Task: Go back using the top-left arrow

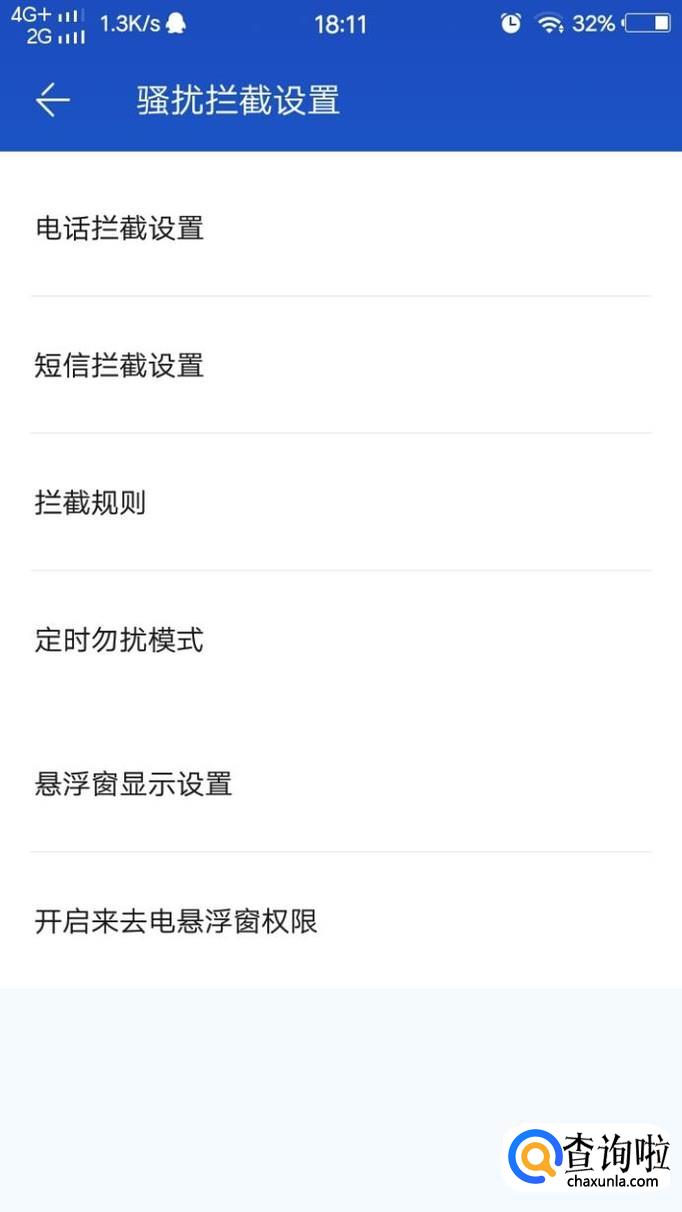Action: pyautogui.click(x=53, y=100)
